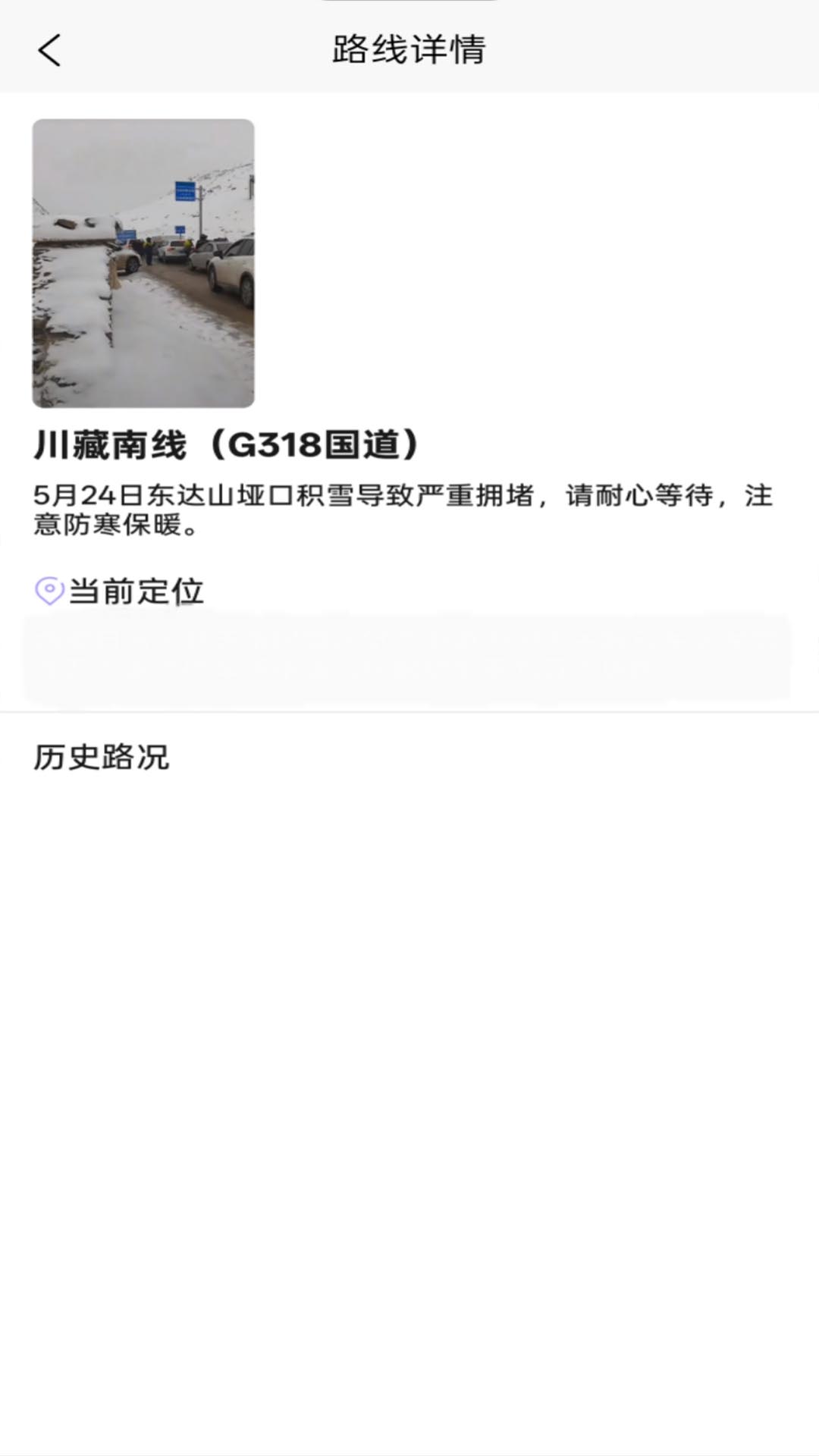The image size is (819, 1456).
Task: Tap the 历史路况 header text
Action: 99,757
